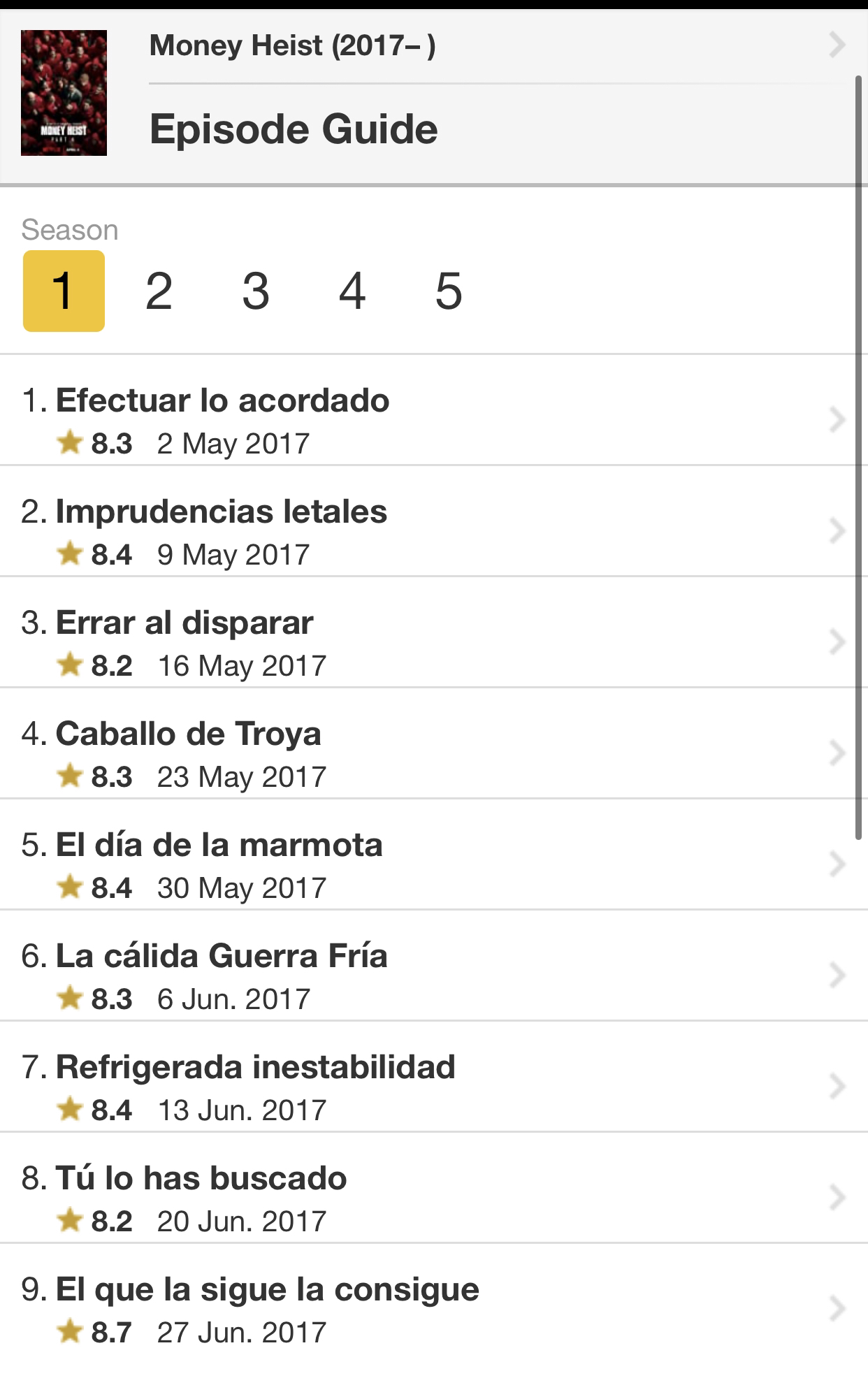This screenshot has width=868, height=1399.
Task: View episode 3 Errar al disparar
Action: (x=434, y=632)
